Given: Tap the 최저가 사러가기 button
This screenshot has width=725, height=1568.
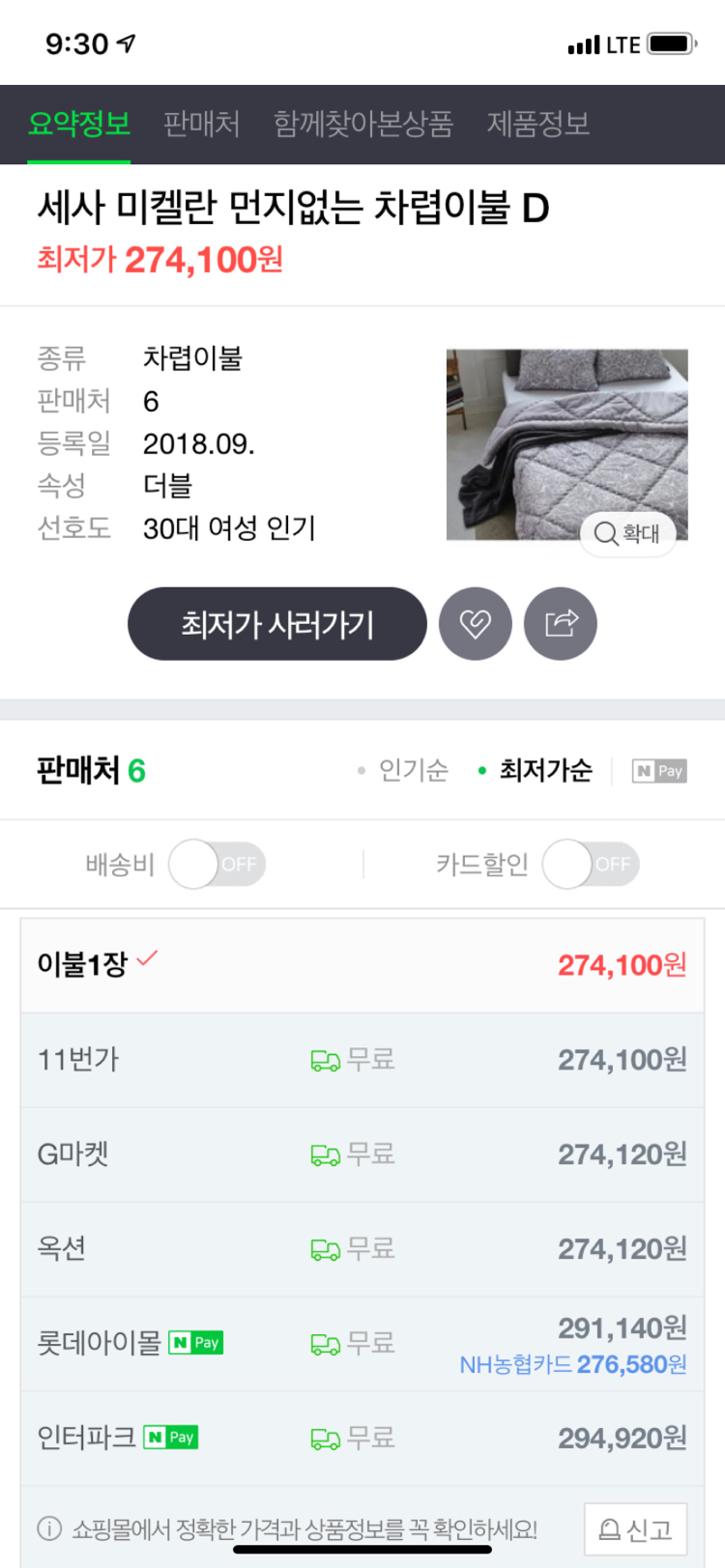Looking at the screenshot, I should (277, 624).
